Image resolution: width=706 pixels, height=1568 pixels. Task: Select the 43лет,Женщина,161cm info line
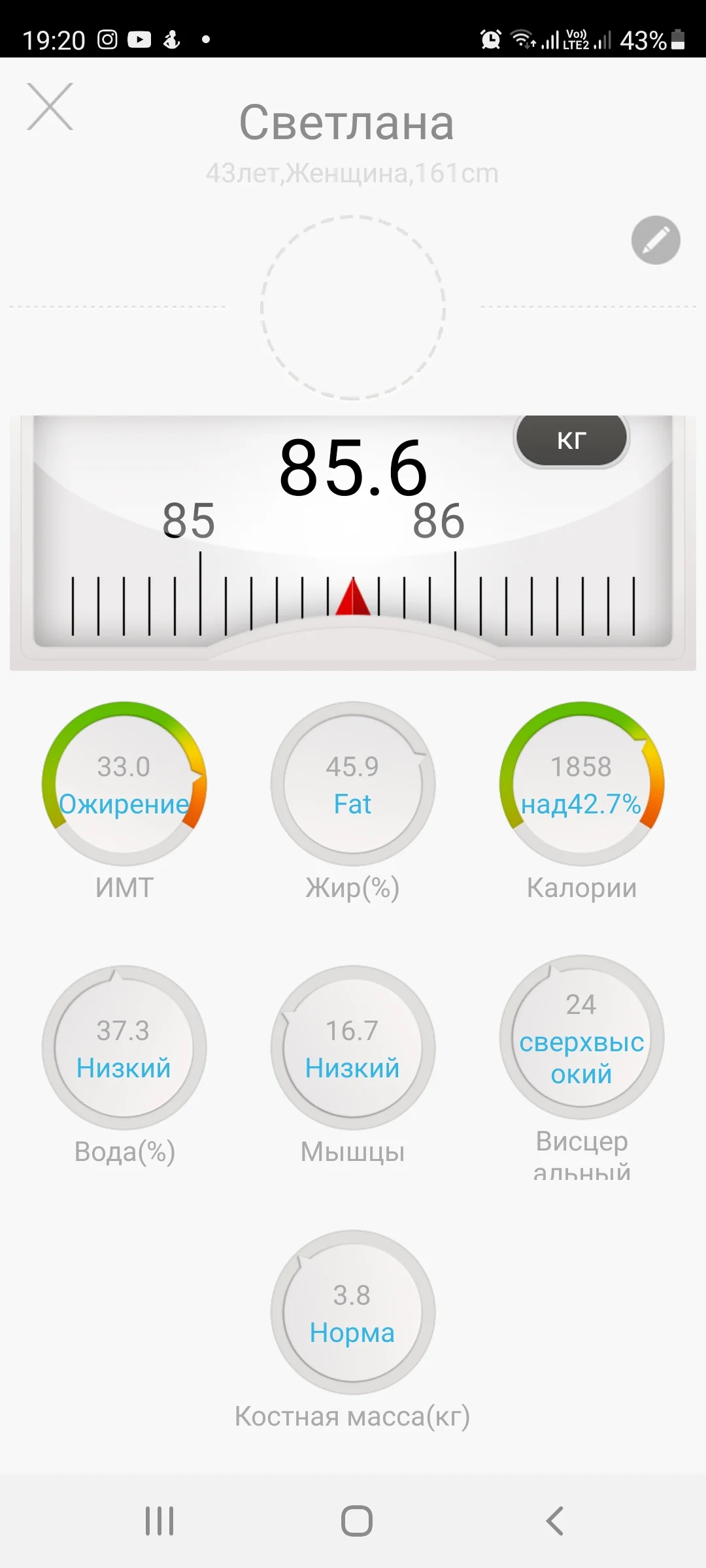click(x=353, y=172)
